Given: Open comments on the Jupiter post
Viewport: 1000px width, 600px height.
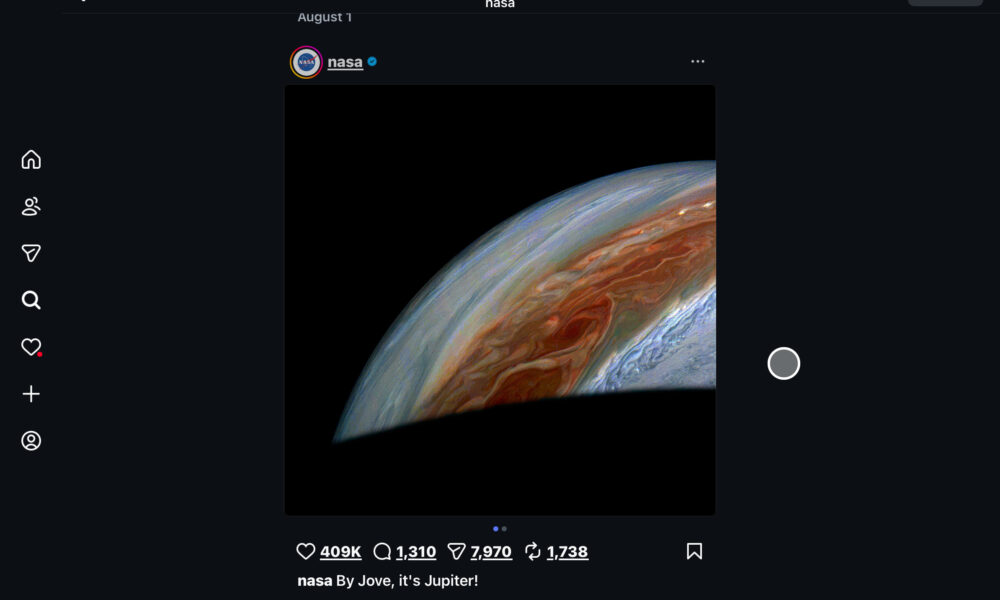Looking at the screenshot, I should point(382,551).
